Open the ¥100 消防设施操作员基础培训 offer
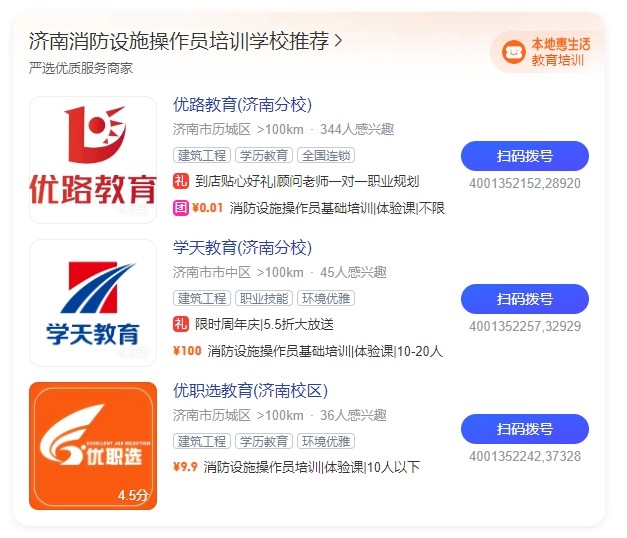627x538 pixels. [x=308, y=351]
